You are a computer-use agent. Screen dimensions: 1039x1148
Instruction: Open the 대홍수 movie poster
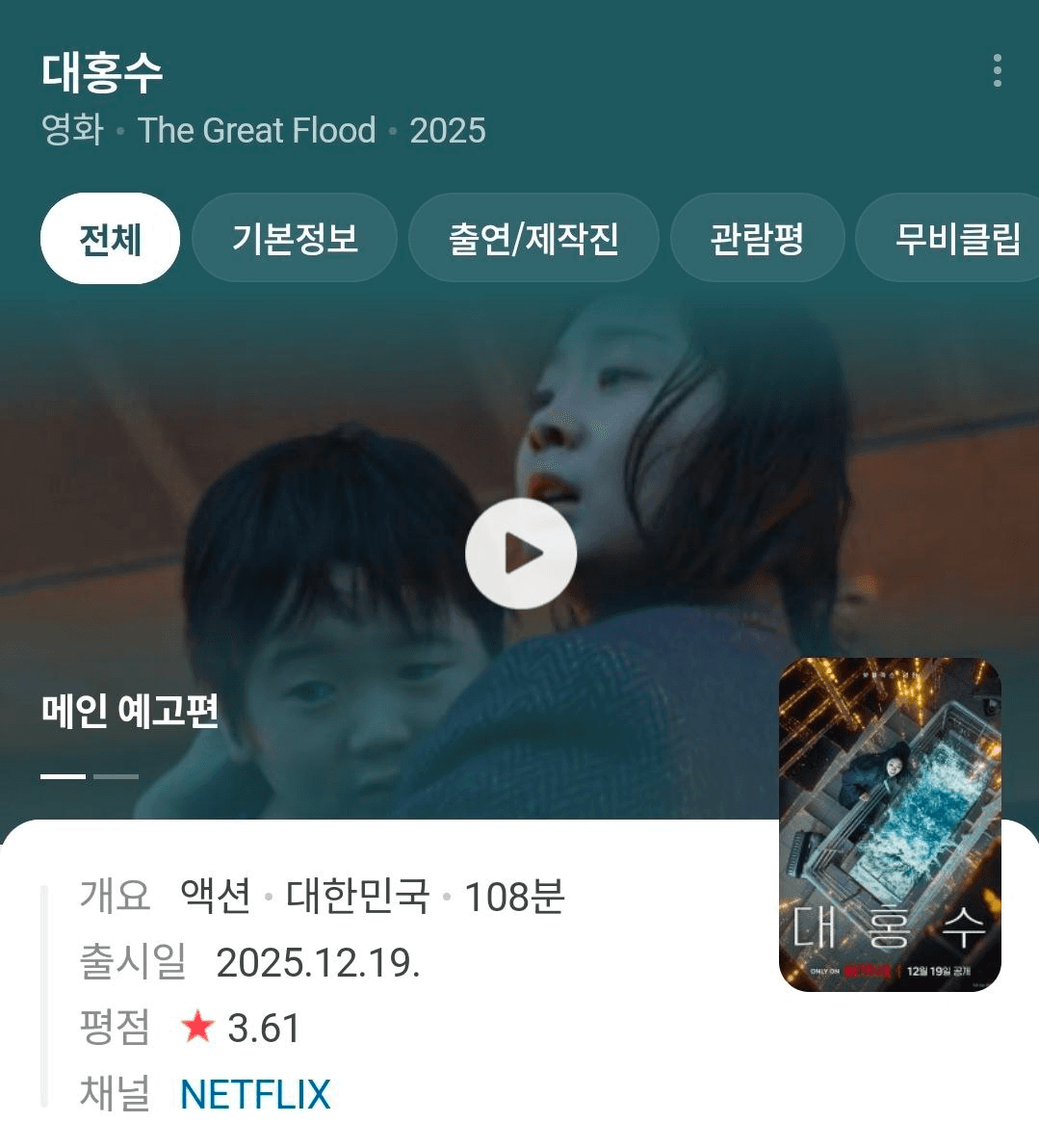click(x=890, y=824)
